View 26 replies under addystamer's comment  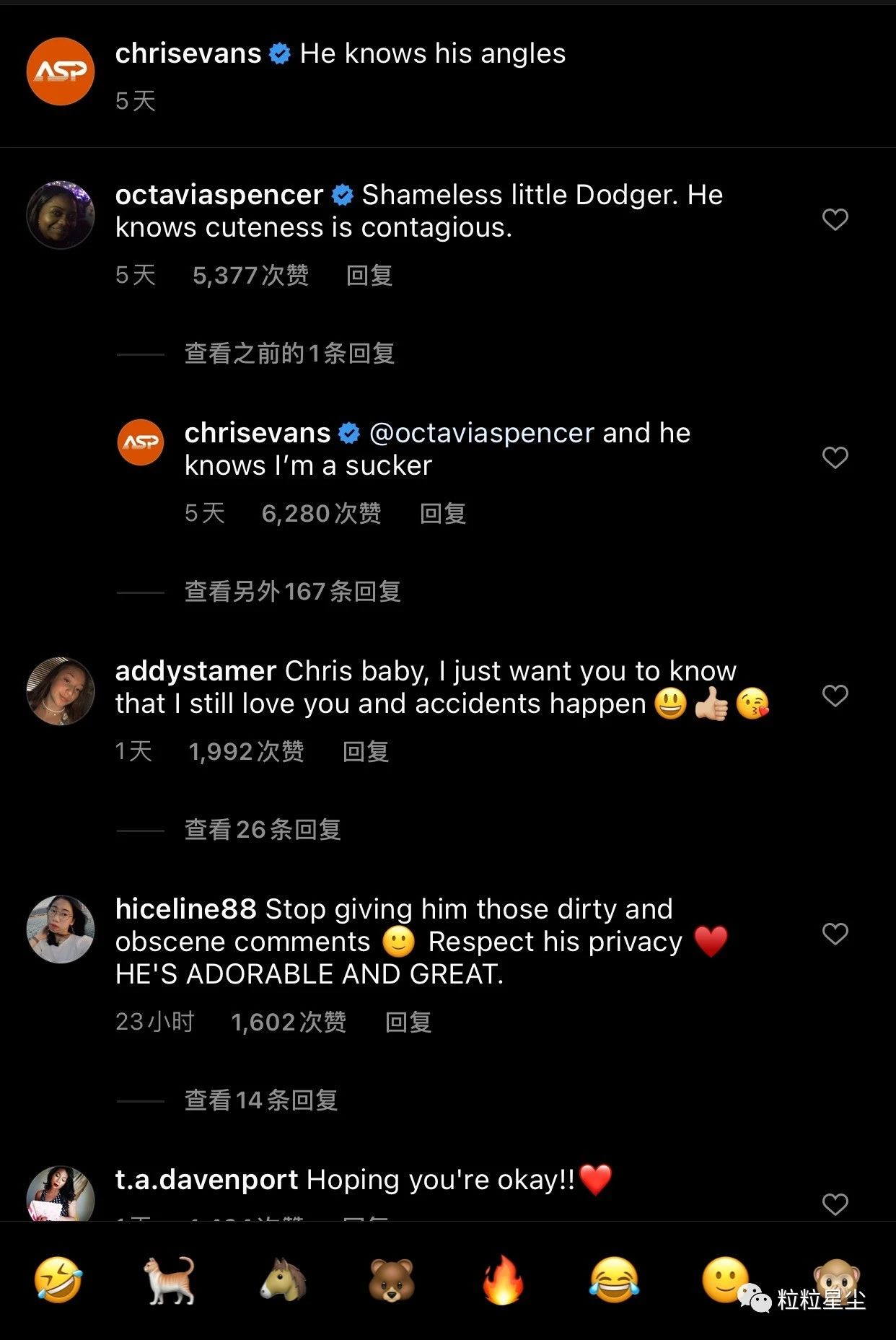[263, 830]
